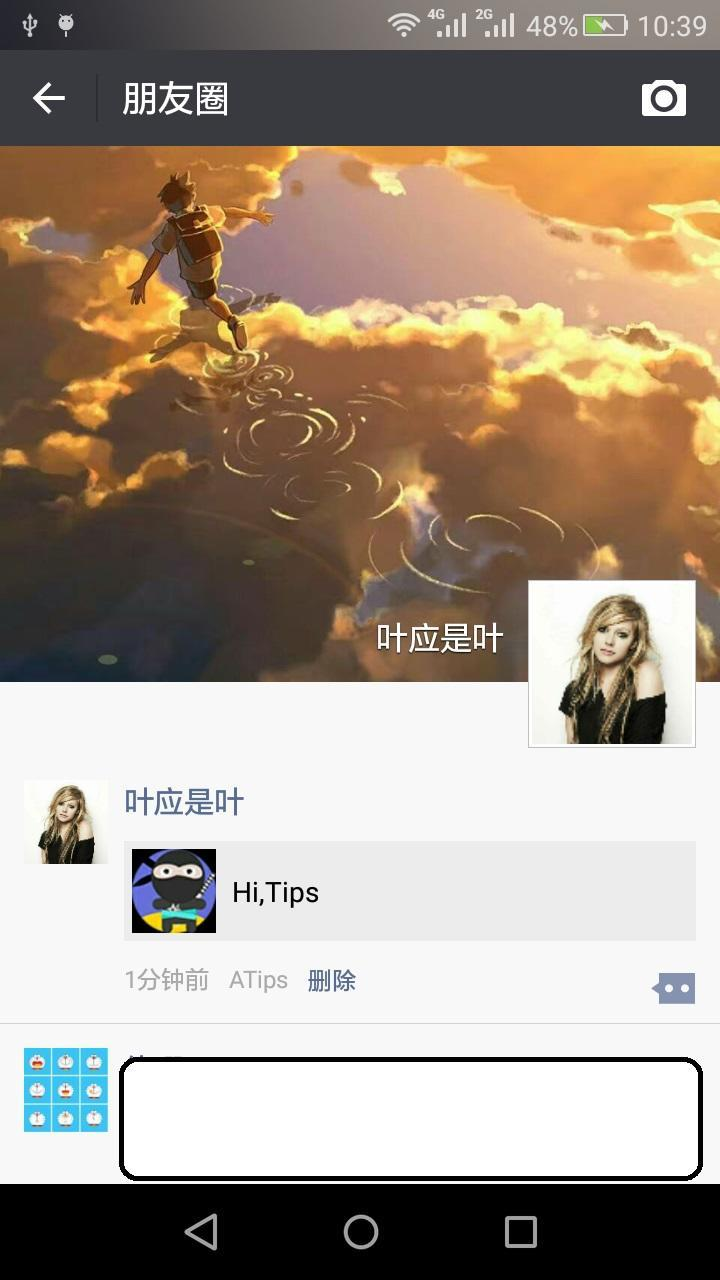The width and height of the screenshot is (720, 1280).
Task: Open the like and comment menu for the post
Action: (674, 988)
